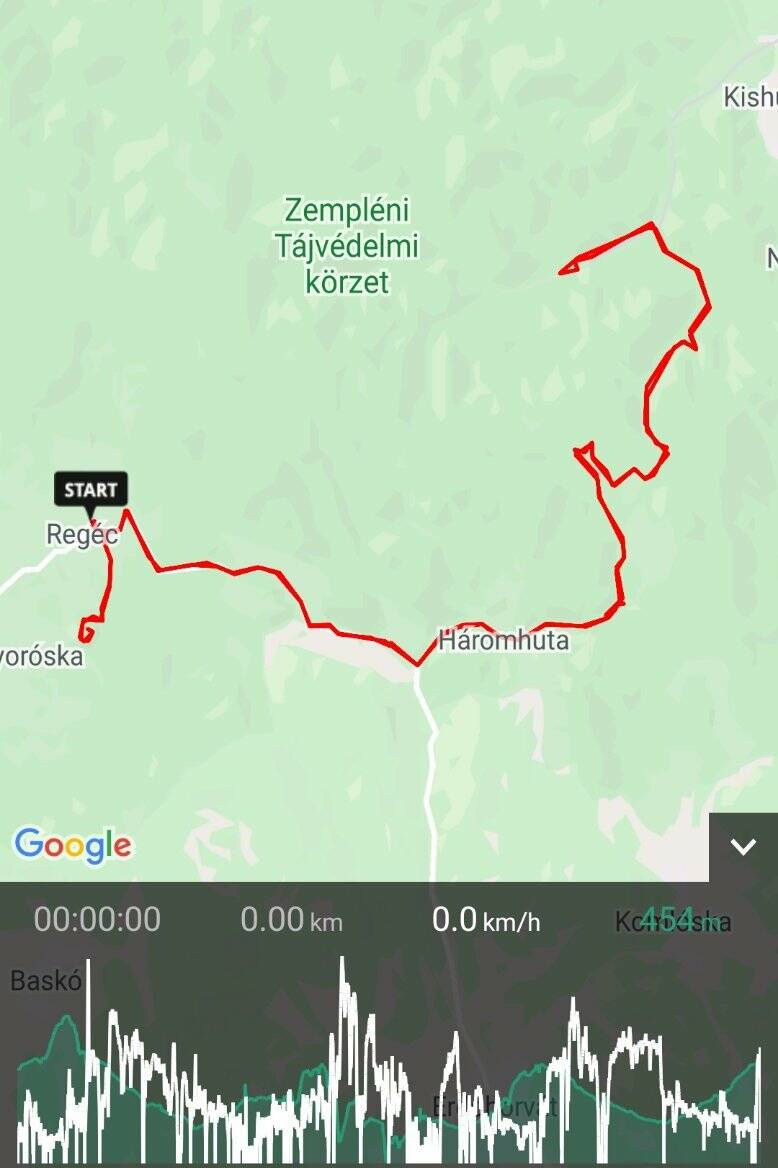Viewport: 778px width, 1168px height.
Task: Tap the START marker near Regéc
Action: click(91, 490)
